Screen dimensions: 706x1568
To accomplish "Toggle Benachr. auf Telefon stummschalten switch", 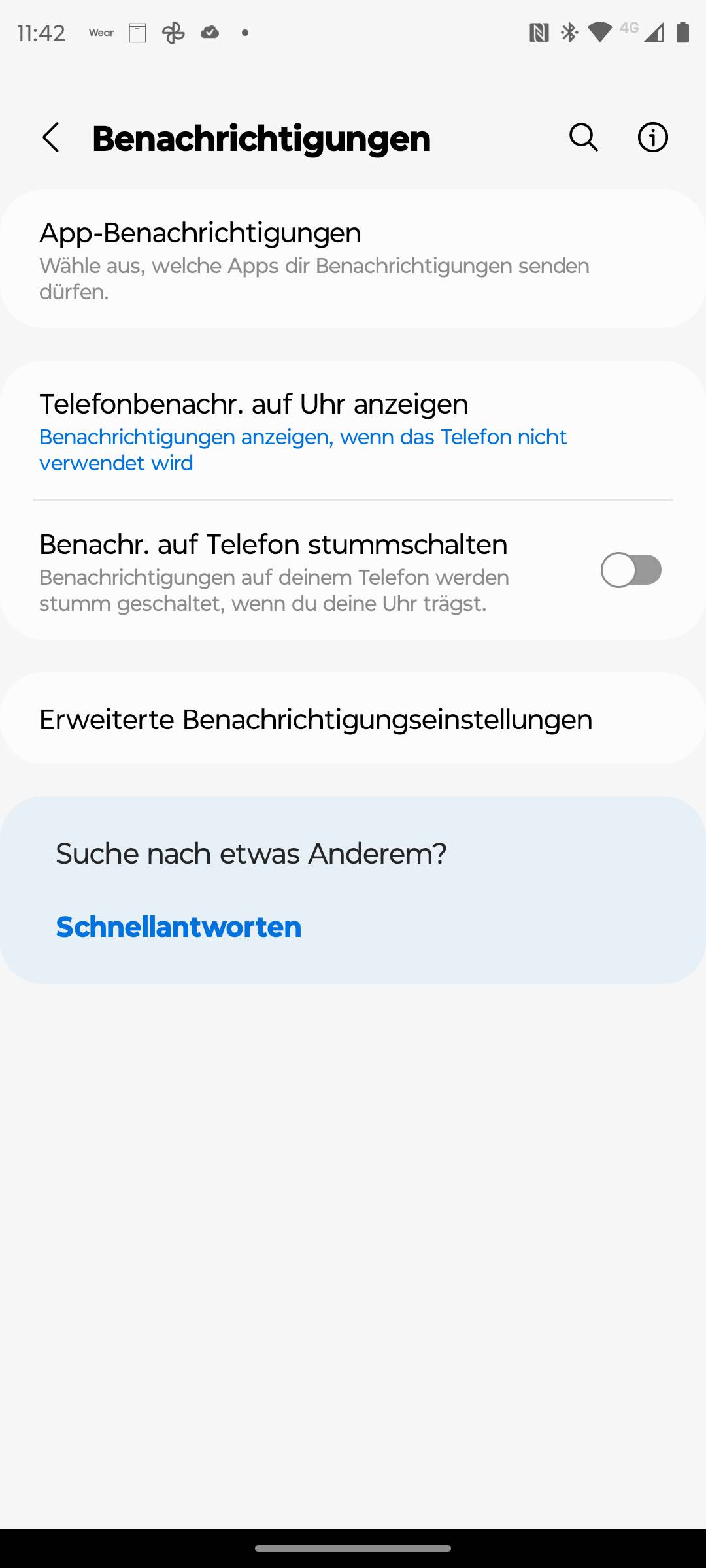I will point(631,570).
